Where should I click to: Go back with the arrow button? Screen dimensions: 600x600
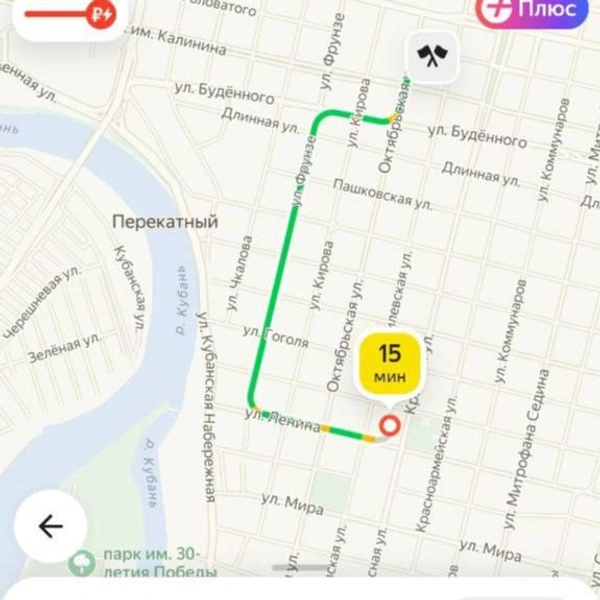point(50,526)
